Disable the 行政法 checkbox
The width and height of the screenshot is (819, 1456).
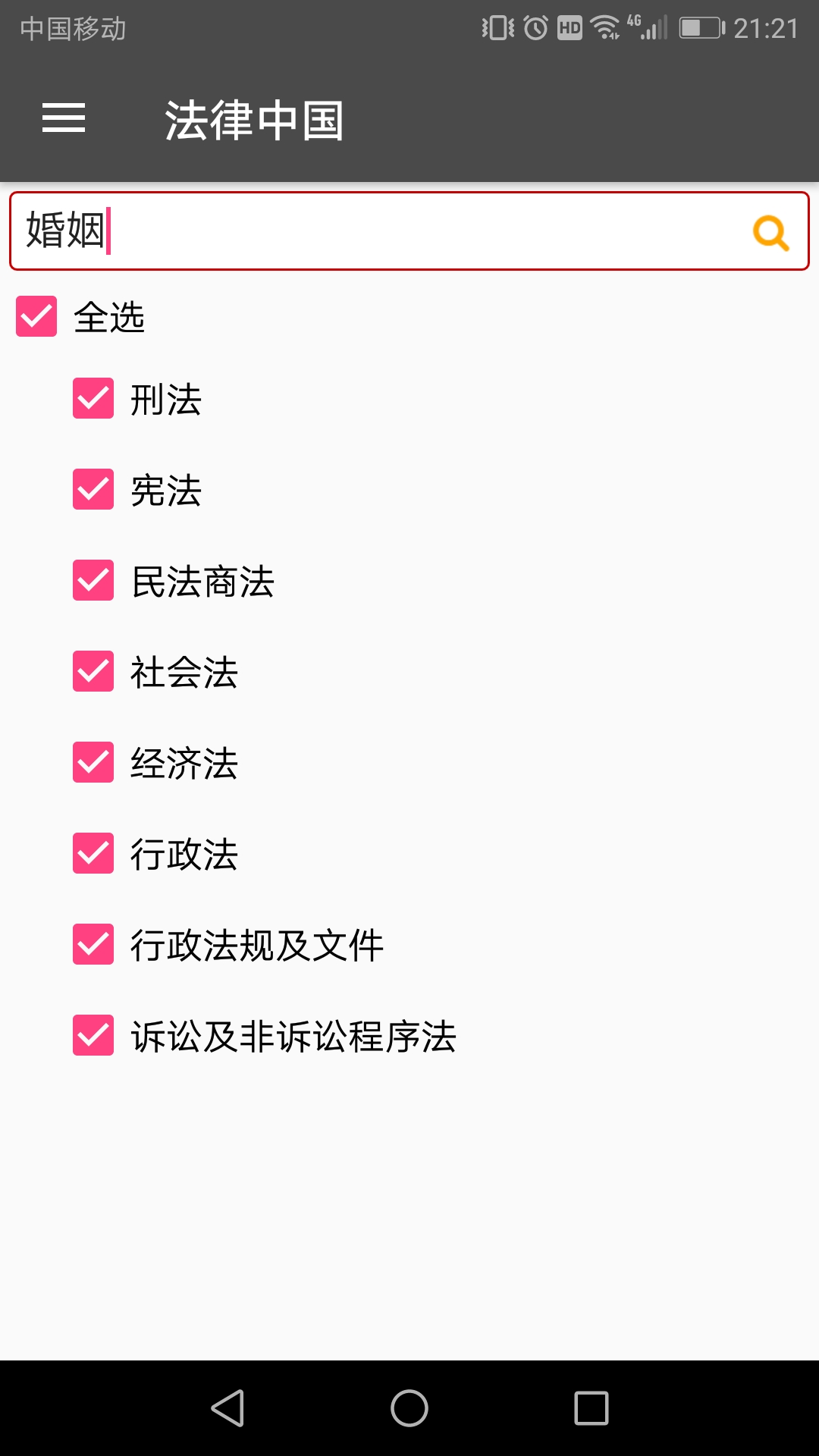pos(93,852)
